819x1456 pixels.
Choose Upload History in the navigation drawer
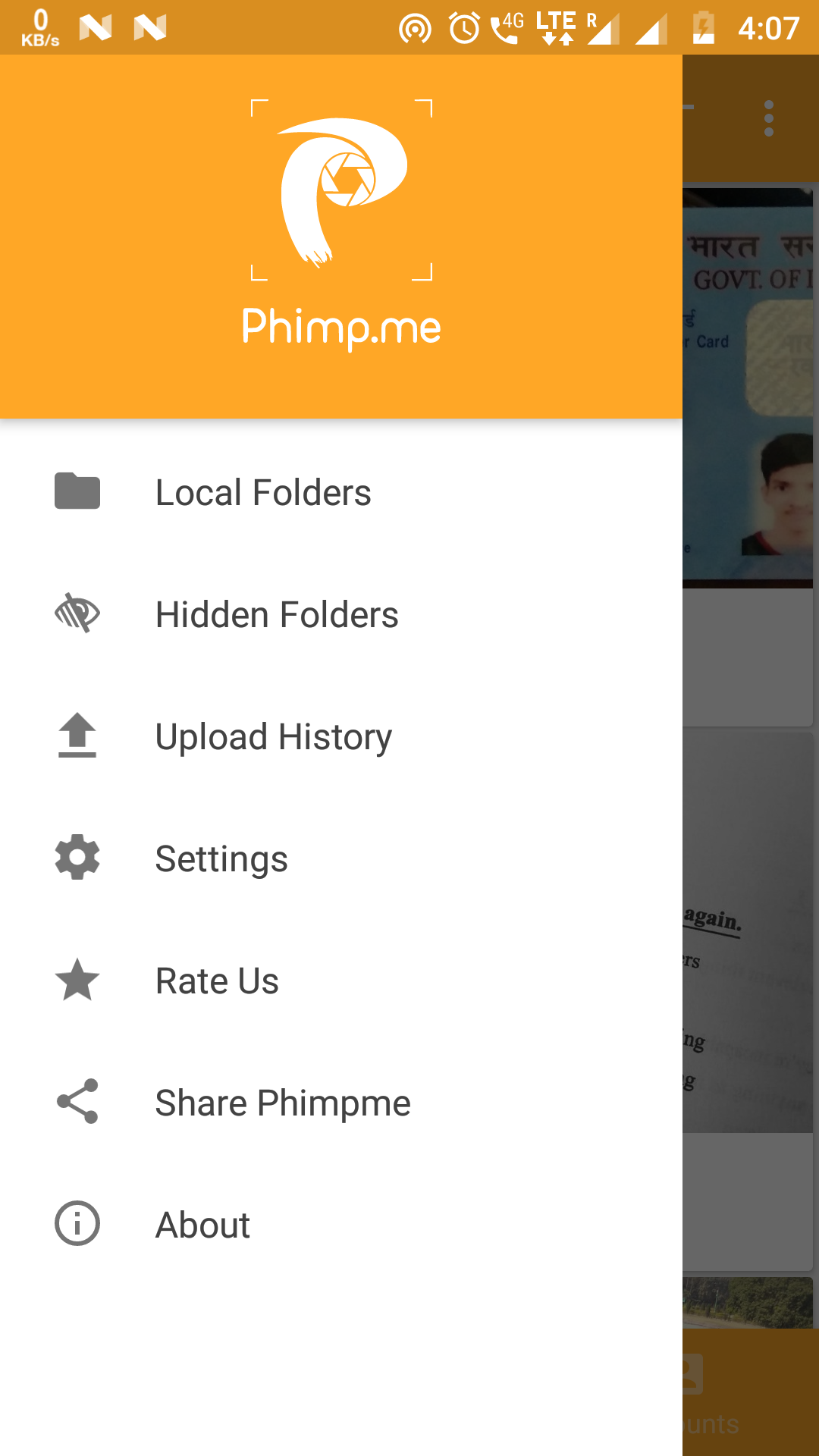coord(273,736)
